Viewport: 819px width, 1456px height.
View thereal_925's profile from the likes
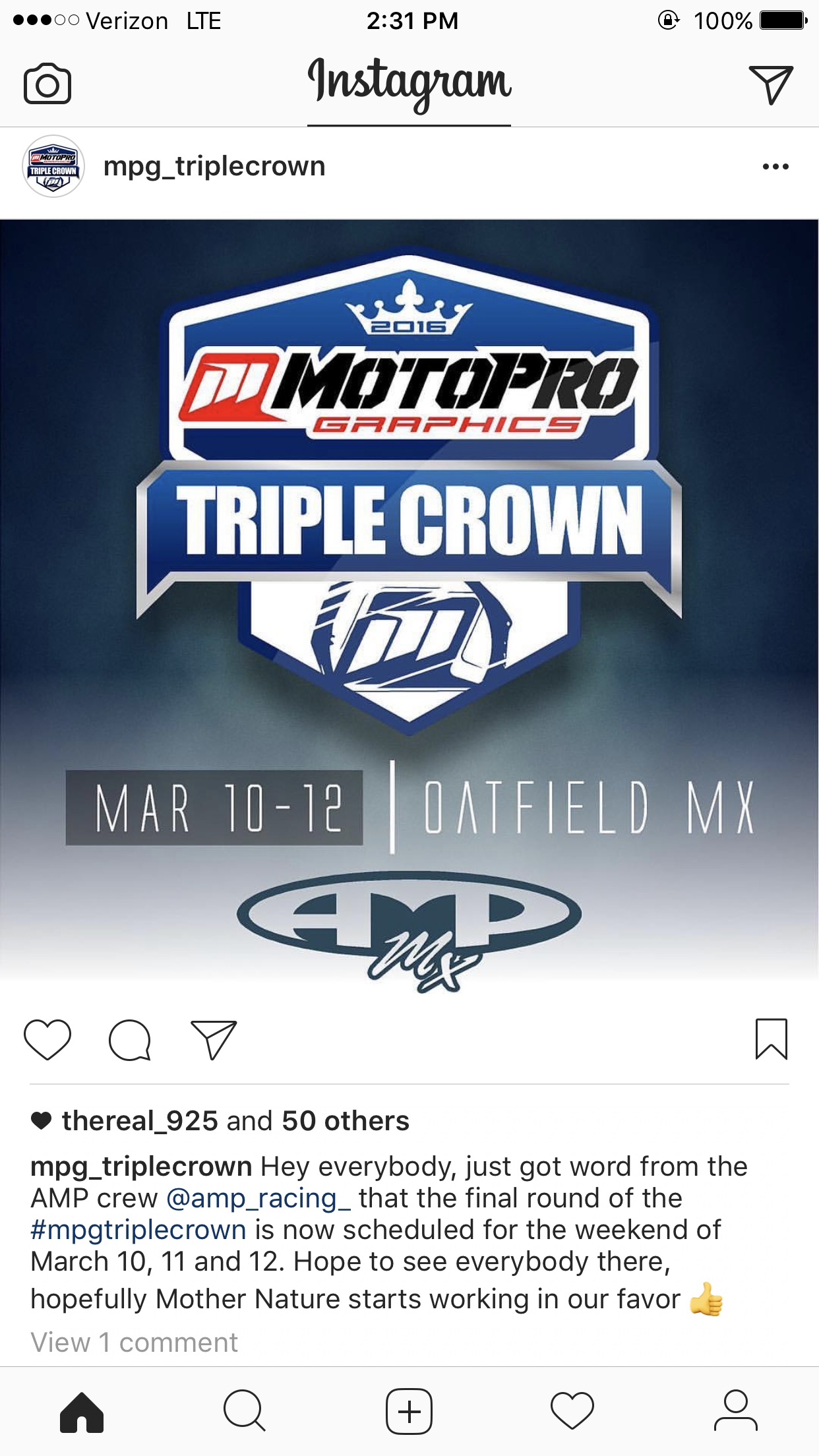(140, 1121)
